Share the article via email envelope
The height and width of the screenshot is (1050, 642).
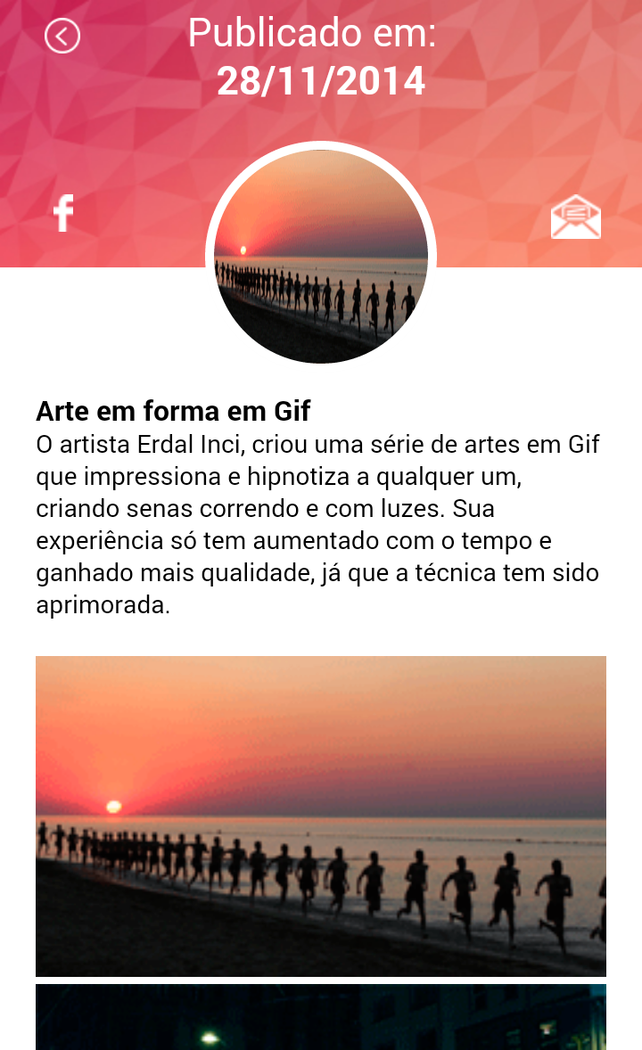click(576, 217)
